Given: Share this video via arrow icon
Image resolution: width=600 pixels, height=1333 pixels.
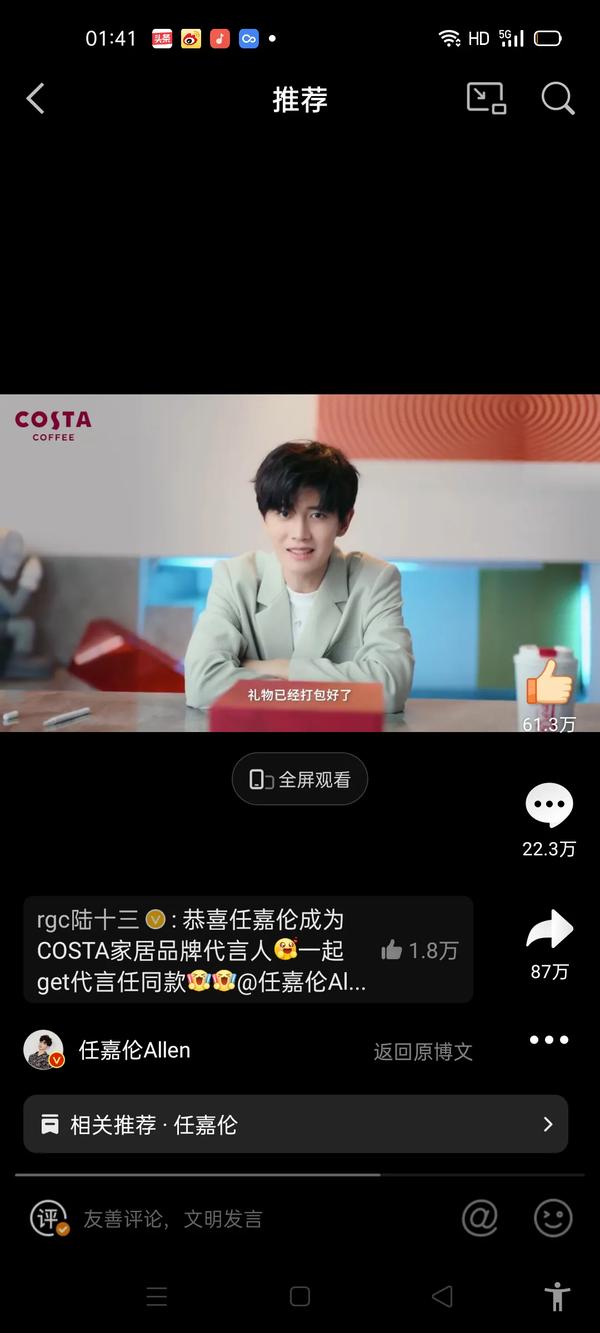Looking at the screenshot, I should (x=549, y=930).
